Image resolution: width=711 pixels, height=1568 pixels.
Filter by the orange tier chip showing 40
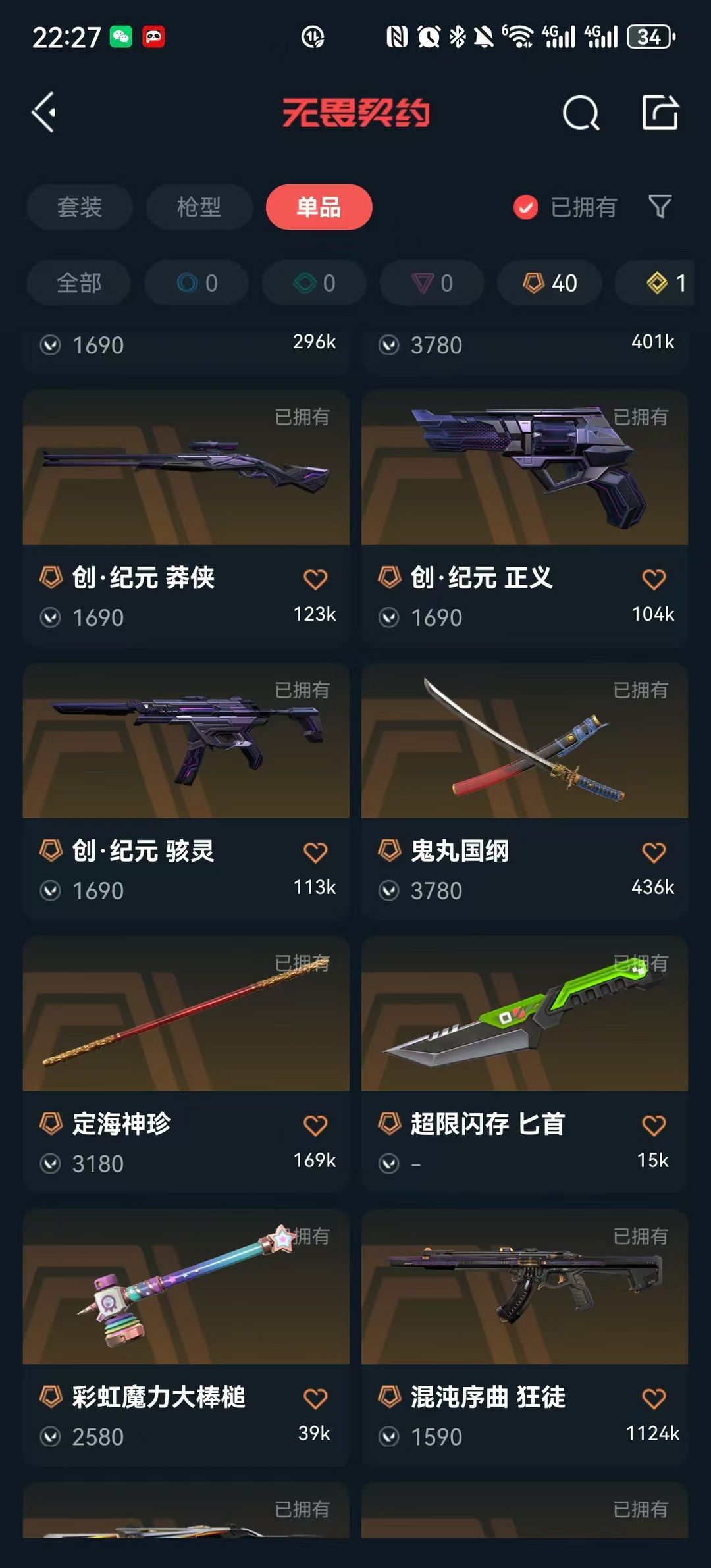tap(550, 283)
